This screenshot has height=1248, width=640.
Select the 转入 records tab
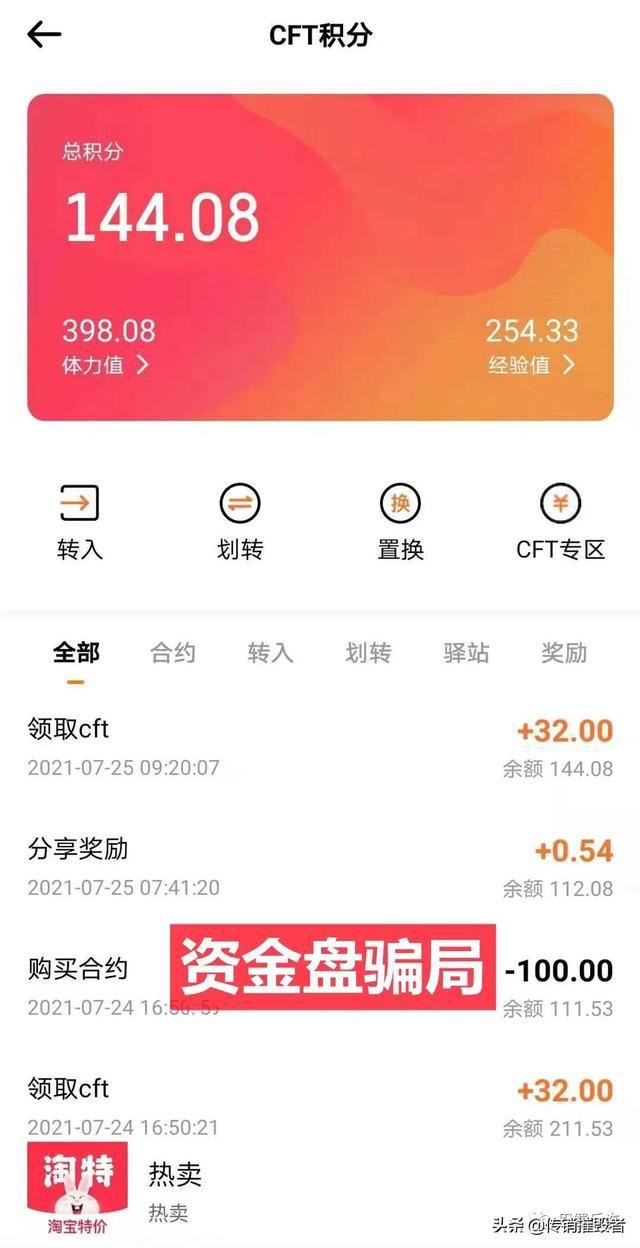pos(271,654)
